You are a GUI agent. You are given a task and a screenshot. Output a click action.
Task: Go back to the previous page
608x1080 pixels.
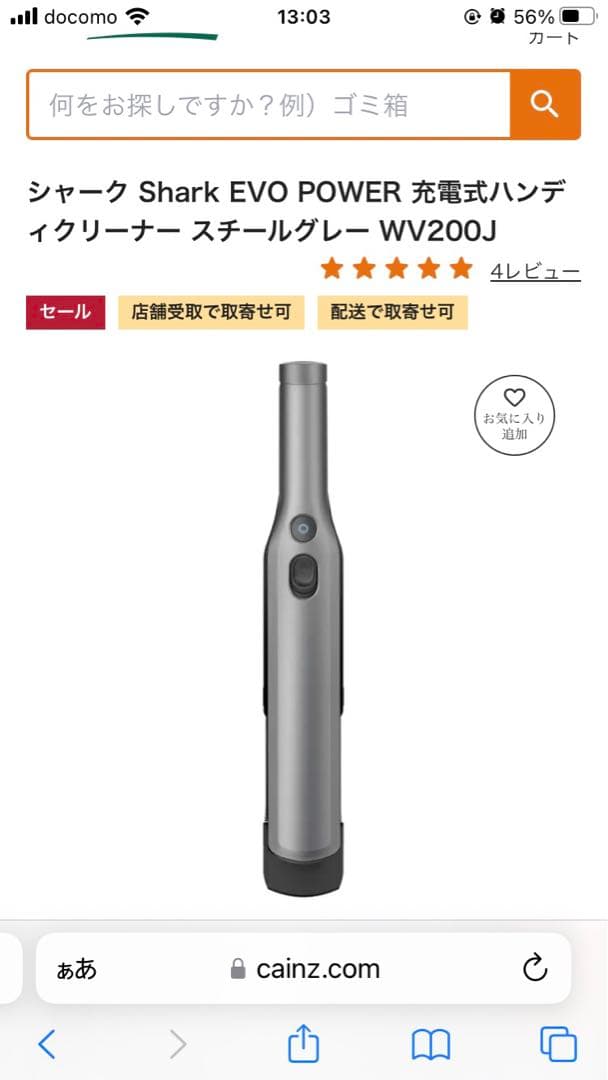point(46,1045)
